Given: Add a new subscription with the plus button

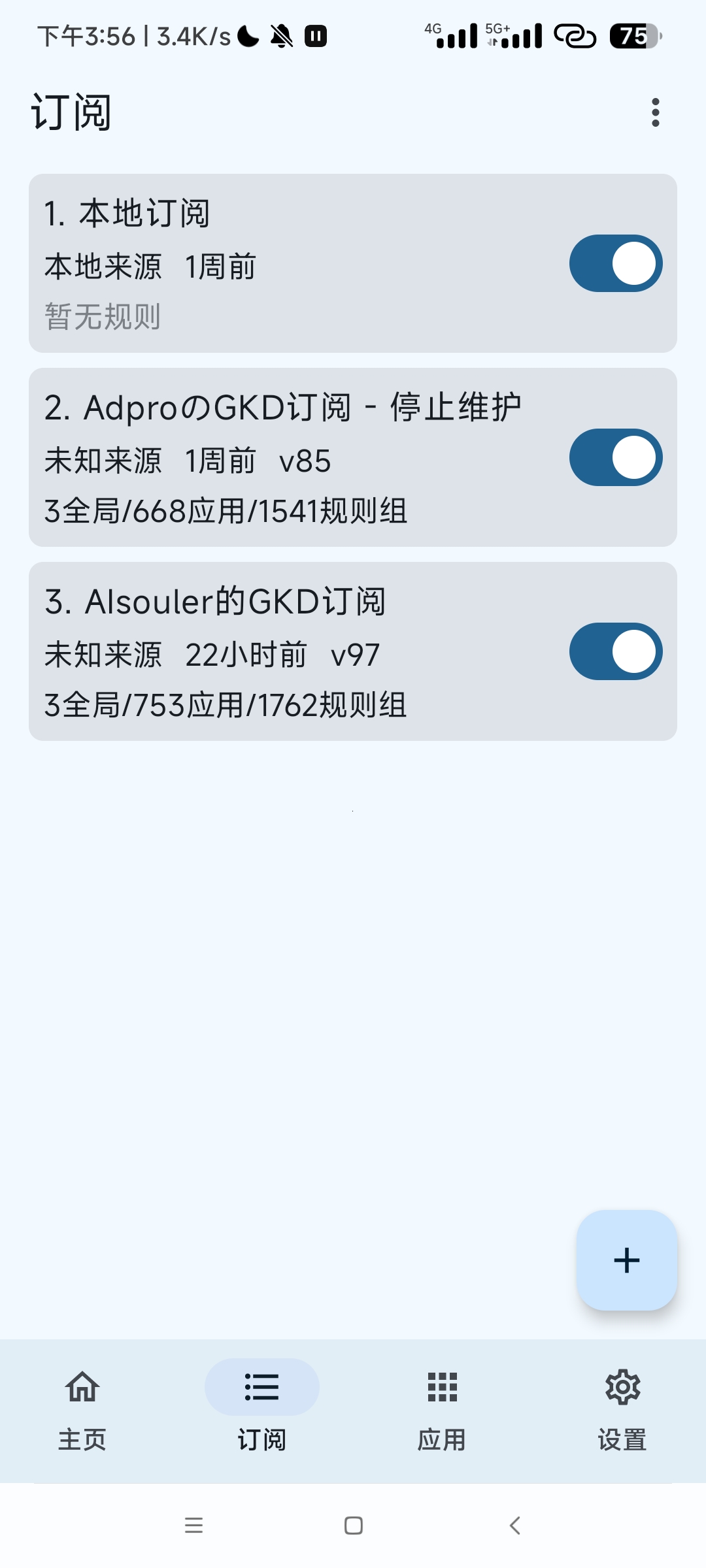Looking at the screenshot, I should (626, 1260).
